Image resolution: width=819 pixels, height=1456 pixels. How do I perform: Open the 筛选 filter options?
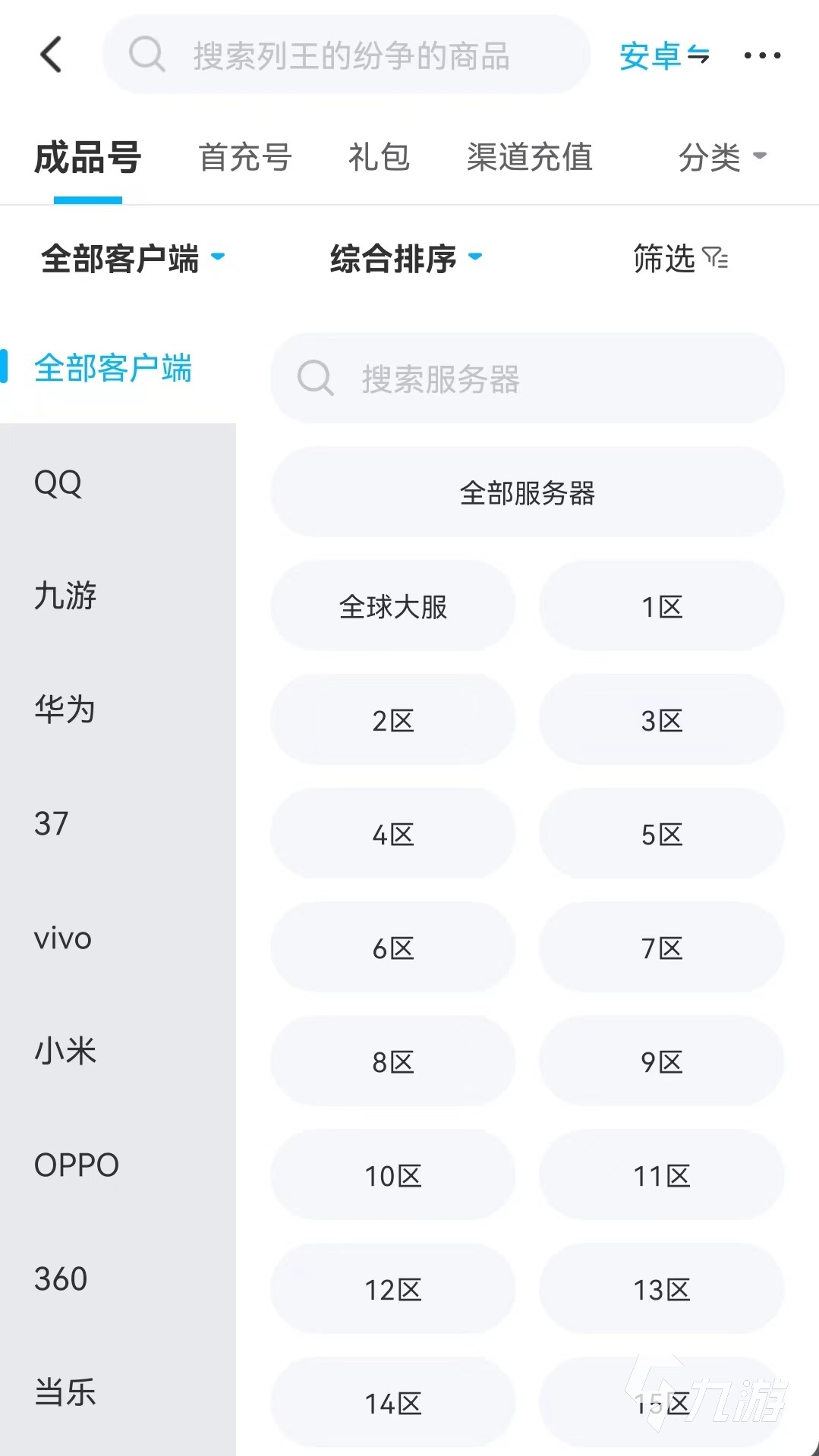(x=681, y=259)
